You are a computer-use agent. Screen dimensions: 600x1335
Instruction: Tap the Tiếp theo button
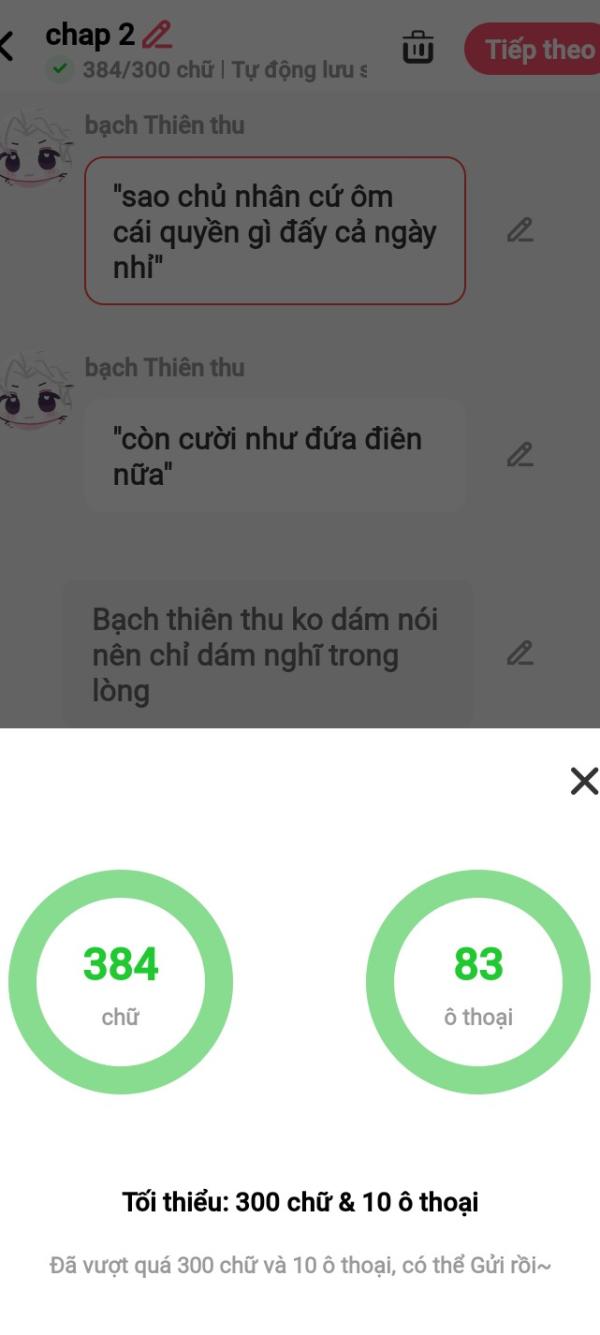534,49
